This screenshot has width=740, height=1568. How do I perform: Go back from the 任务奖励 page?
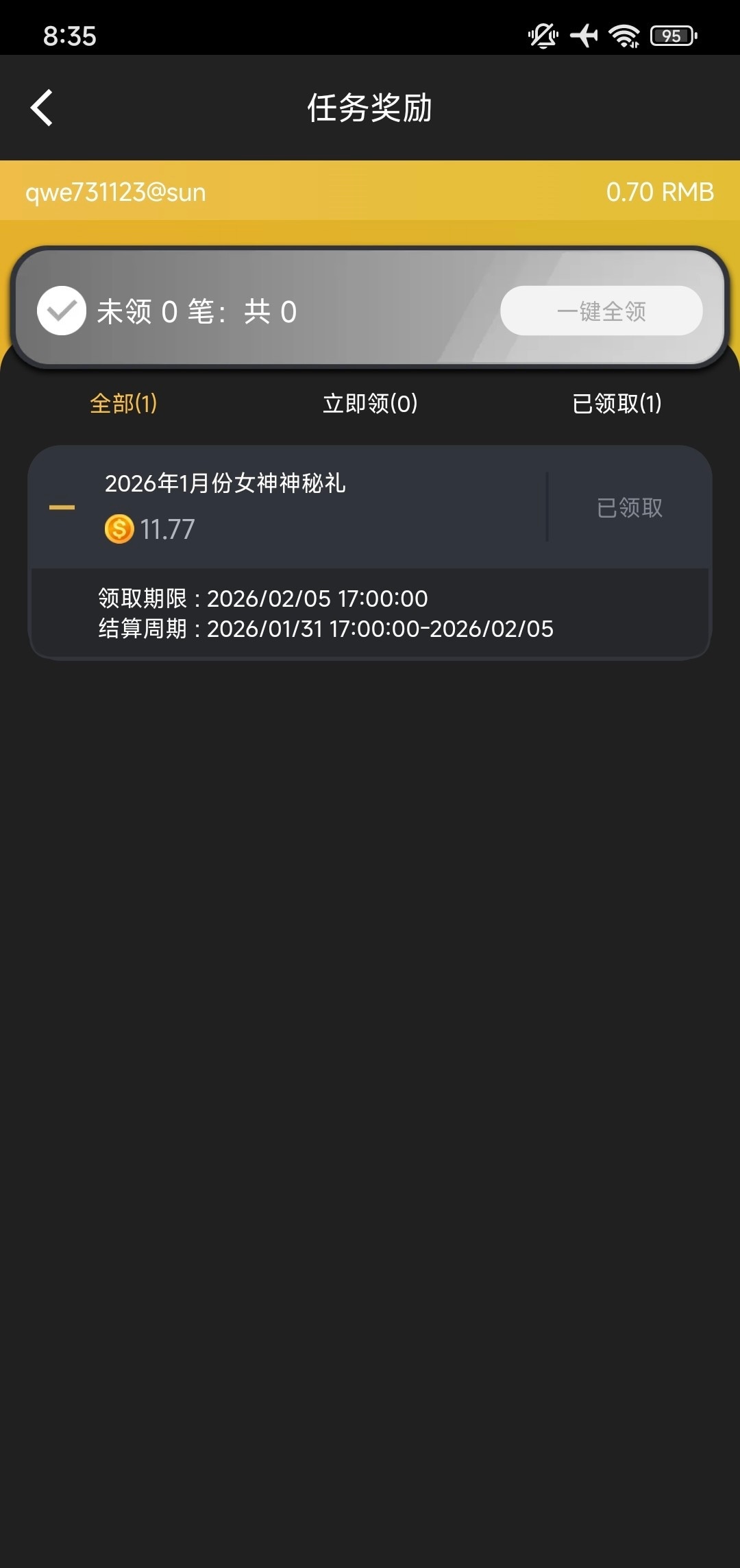pos(42,108)
